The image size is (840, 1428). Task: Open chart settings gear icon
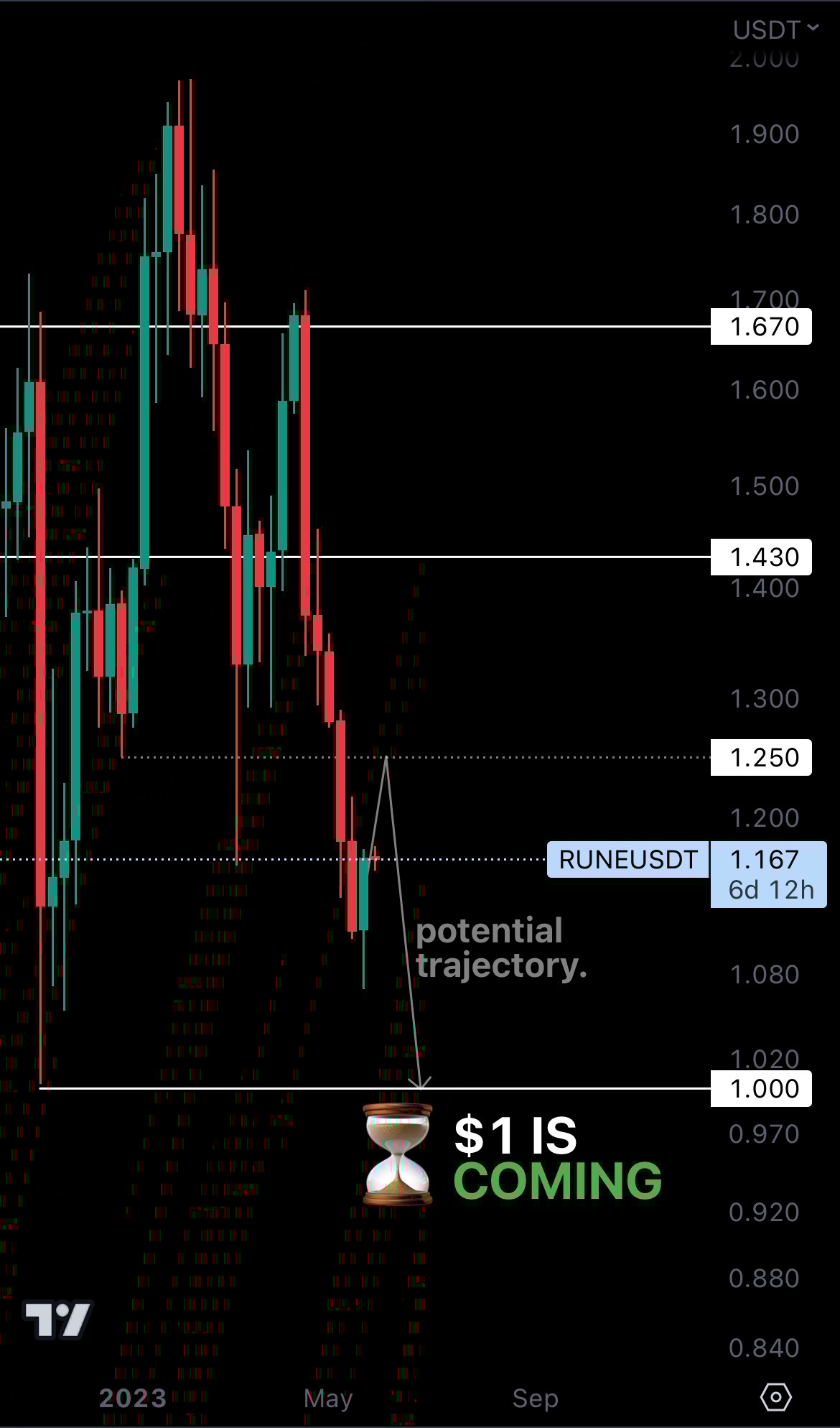775,1397
